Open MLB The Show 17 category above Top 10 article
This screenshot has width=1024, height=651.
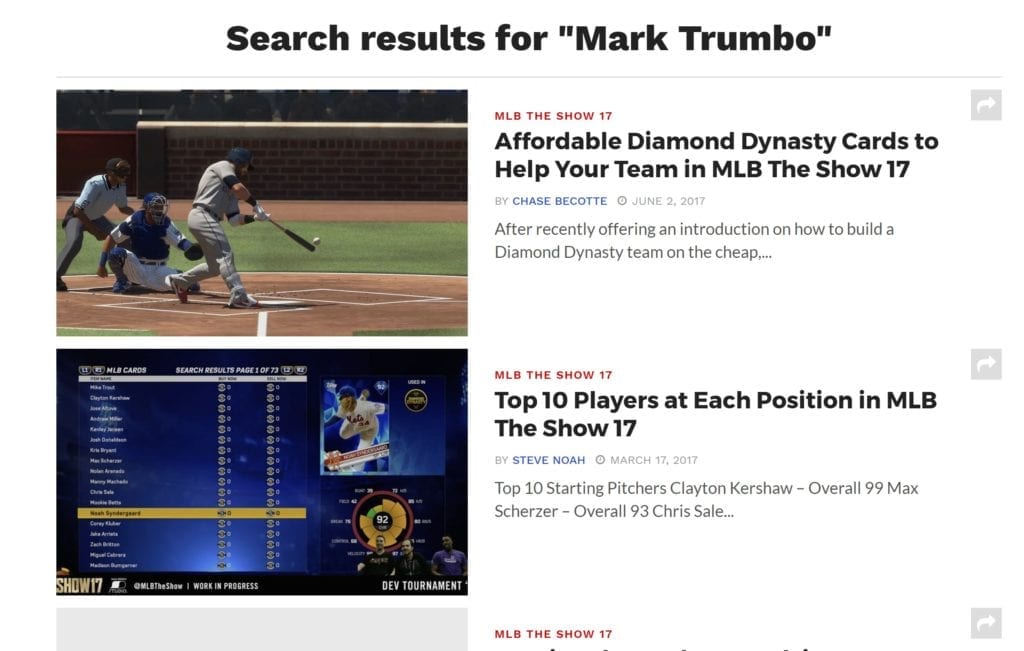553,375
